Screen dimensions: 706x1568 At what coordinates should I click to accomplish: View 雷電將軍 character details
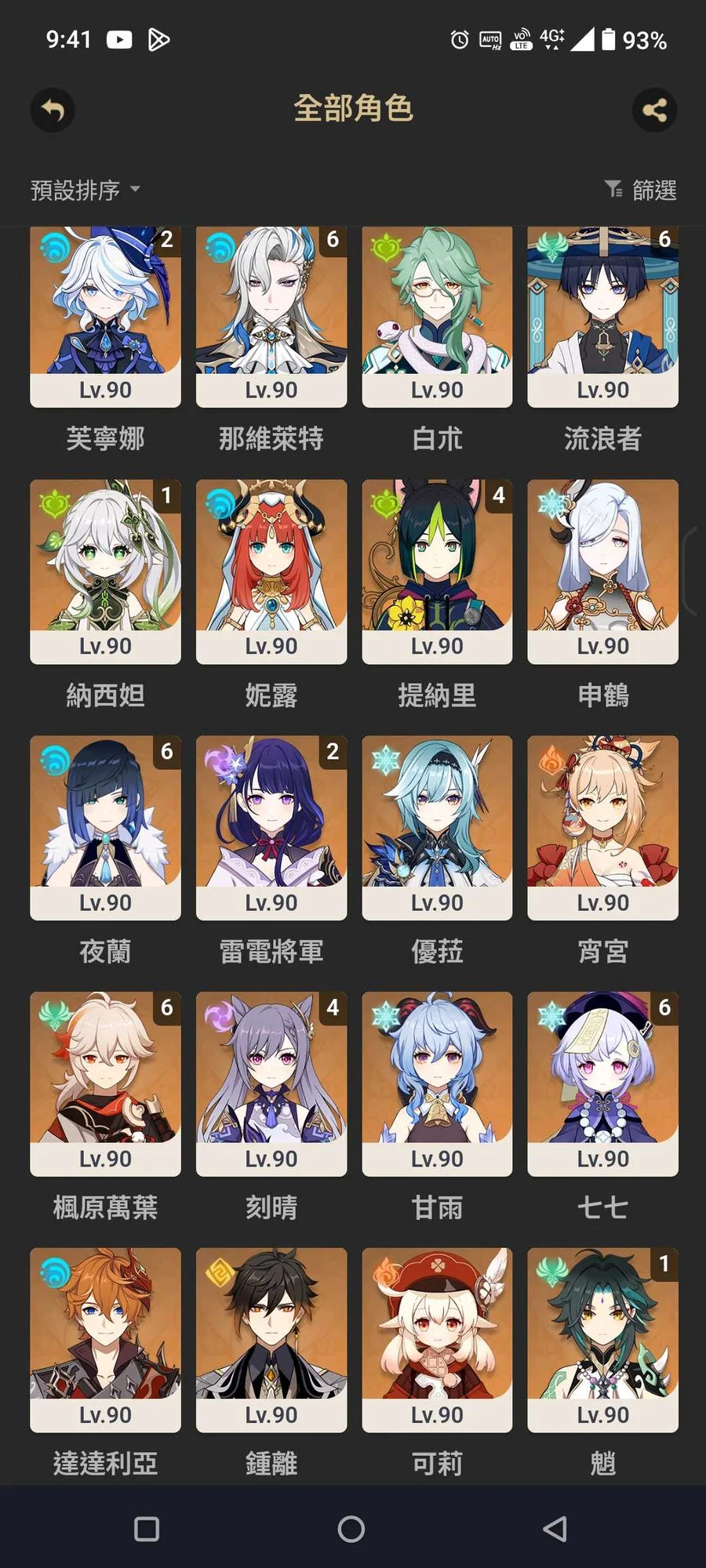tap(271, 827)
